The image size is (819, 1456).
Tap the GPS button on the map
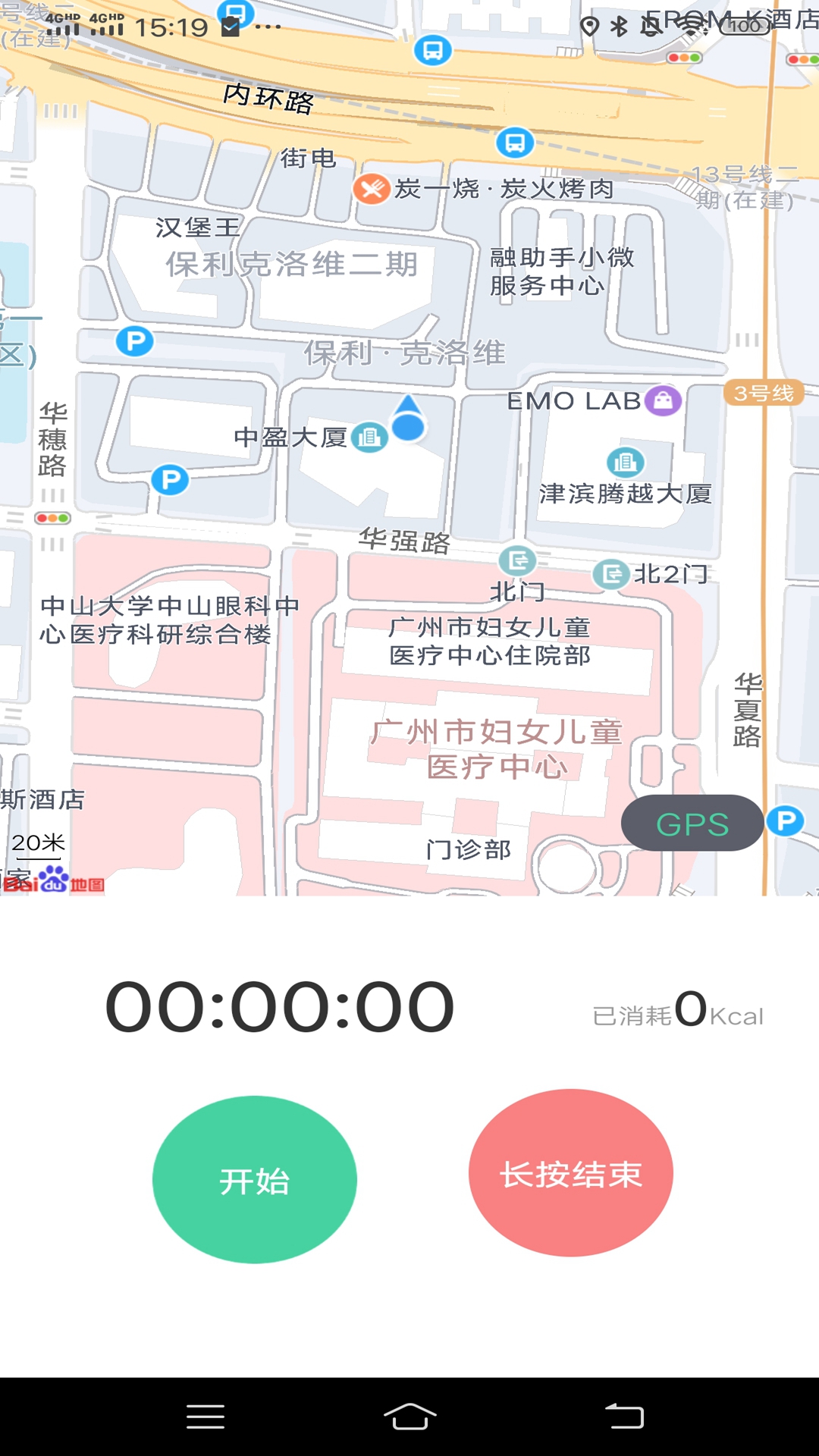[x=692, y=824]
